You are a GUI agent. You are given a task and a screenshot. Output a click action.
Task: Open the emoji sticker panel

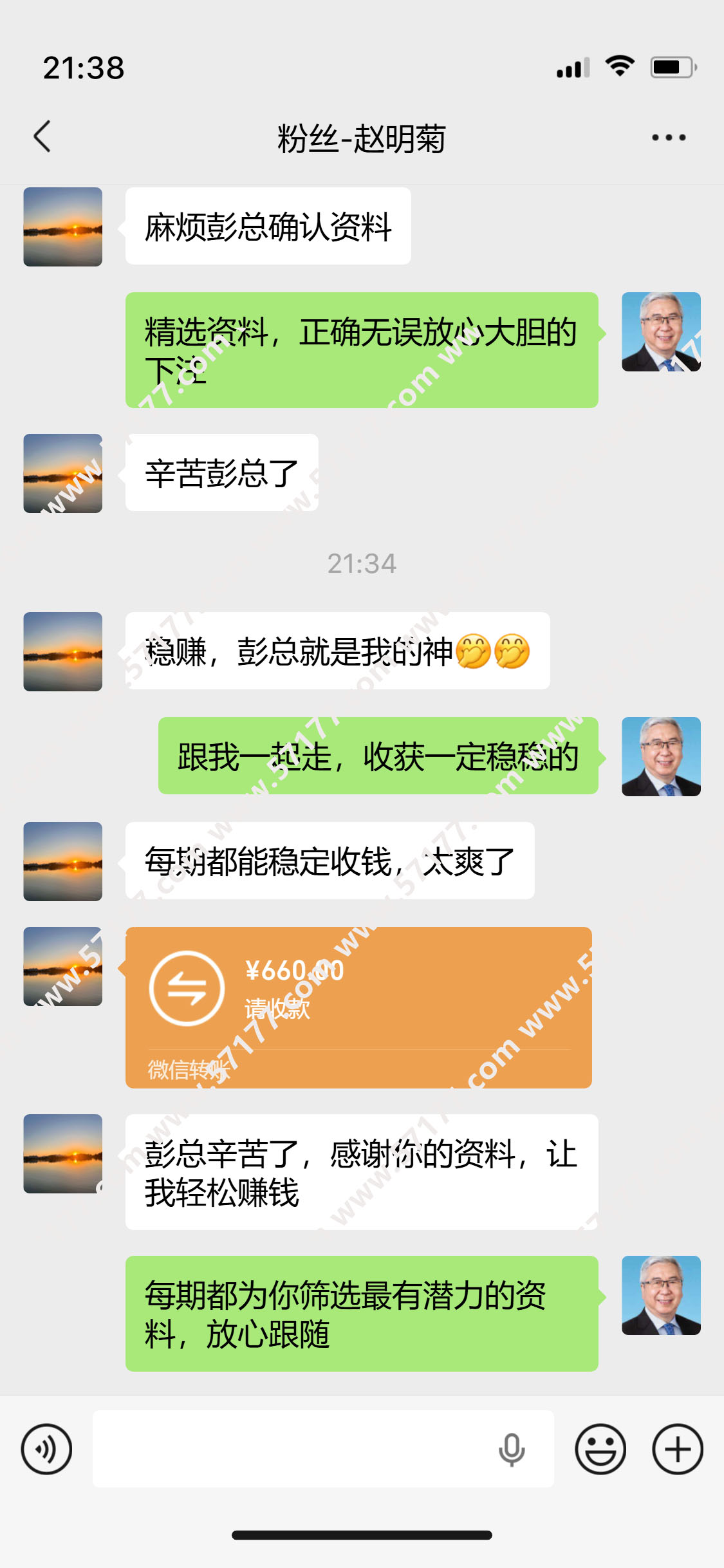[600, 1449]
